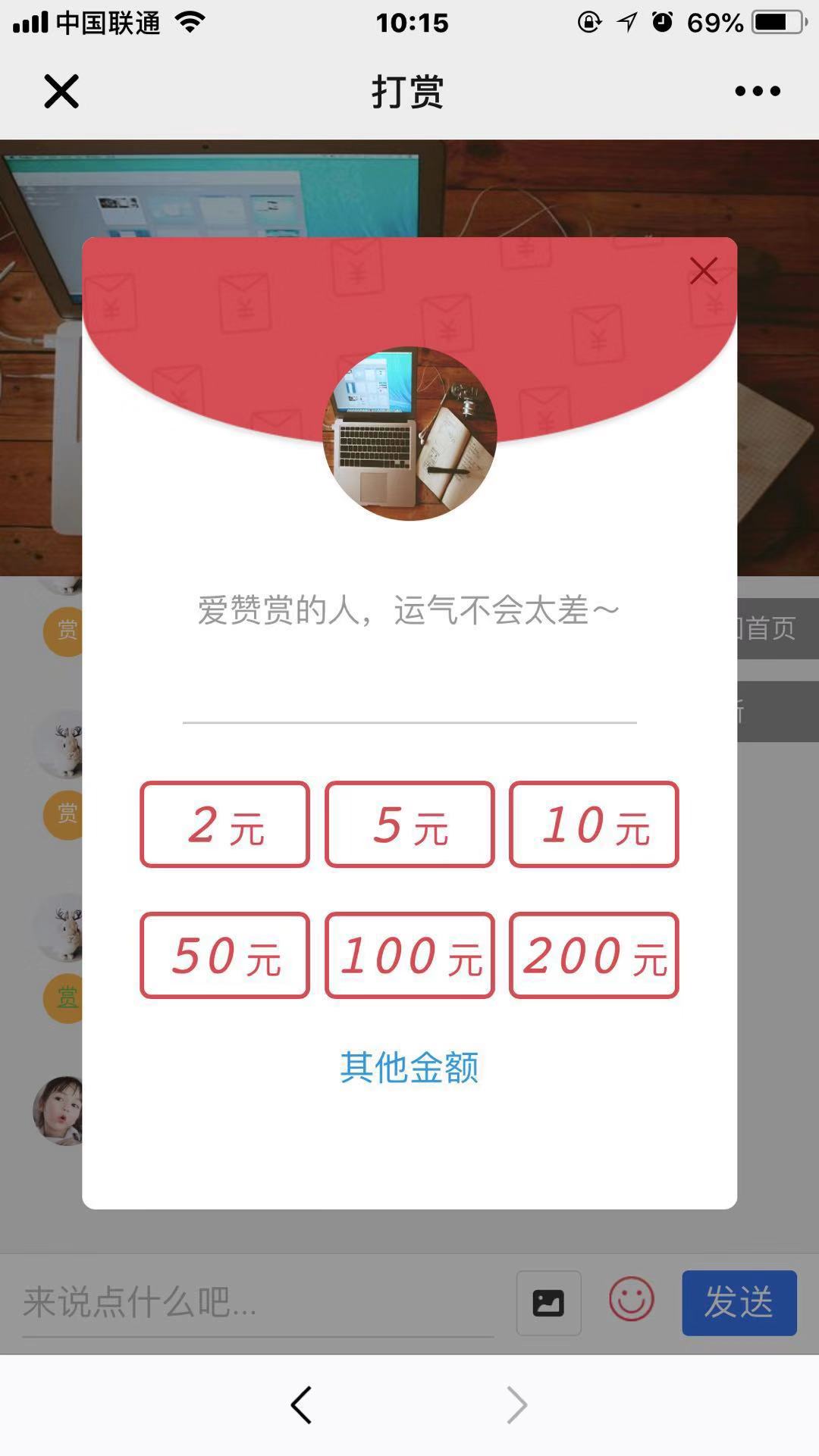Open 其他金额 to enter another amount
The image size is (819, 1456).
point(409,1067)
